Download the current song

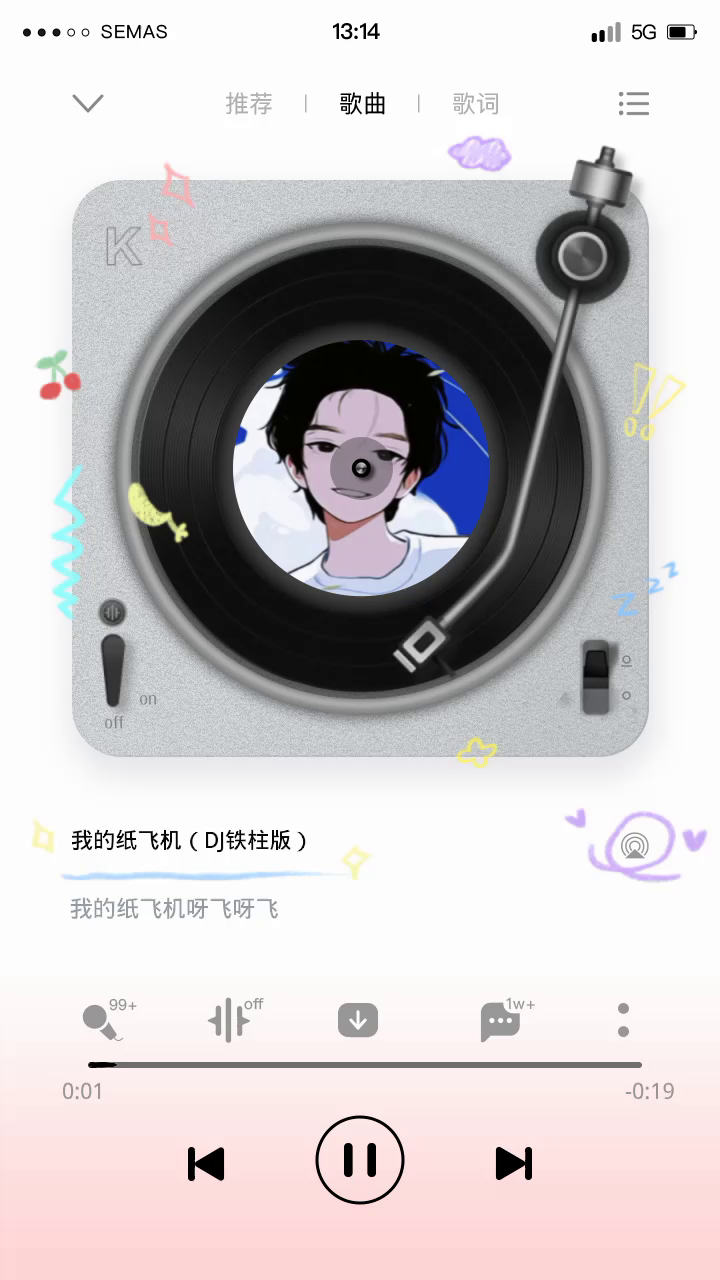(358, 1020)
